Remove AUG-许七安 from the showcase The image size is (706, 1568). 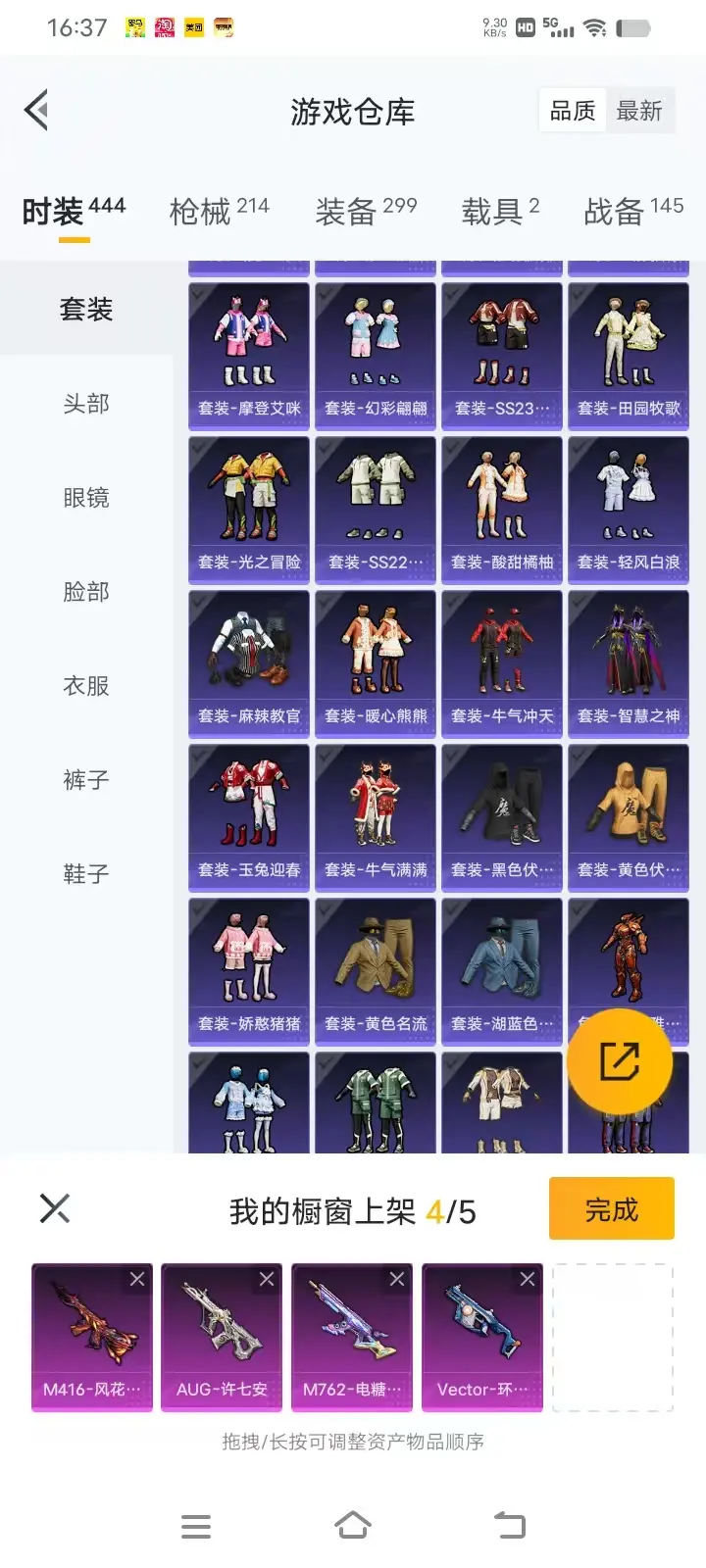click(267, 1279)
